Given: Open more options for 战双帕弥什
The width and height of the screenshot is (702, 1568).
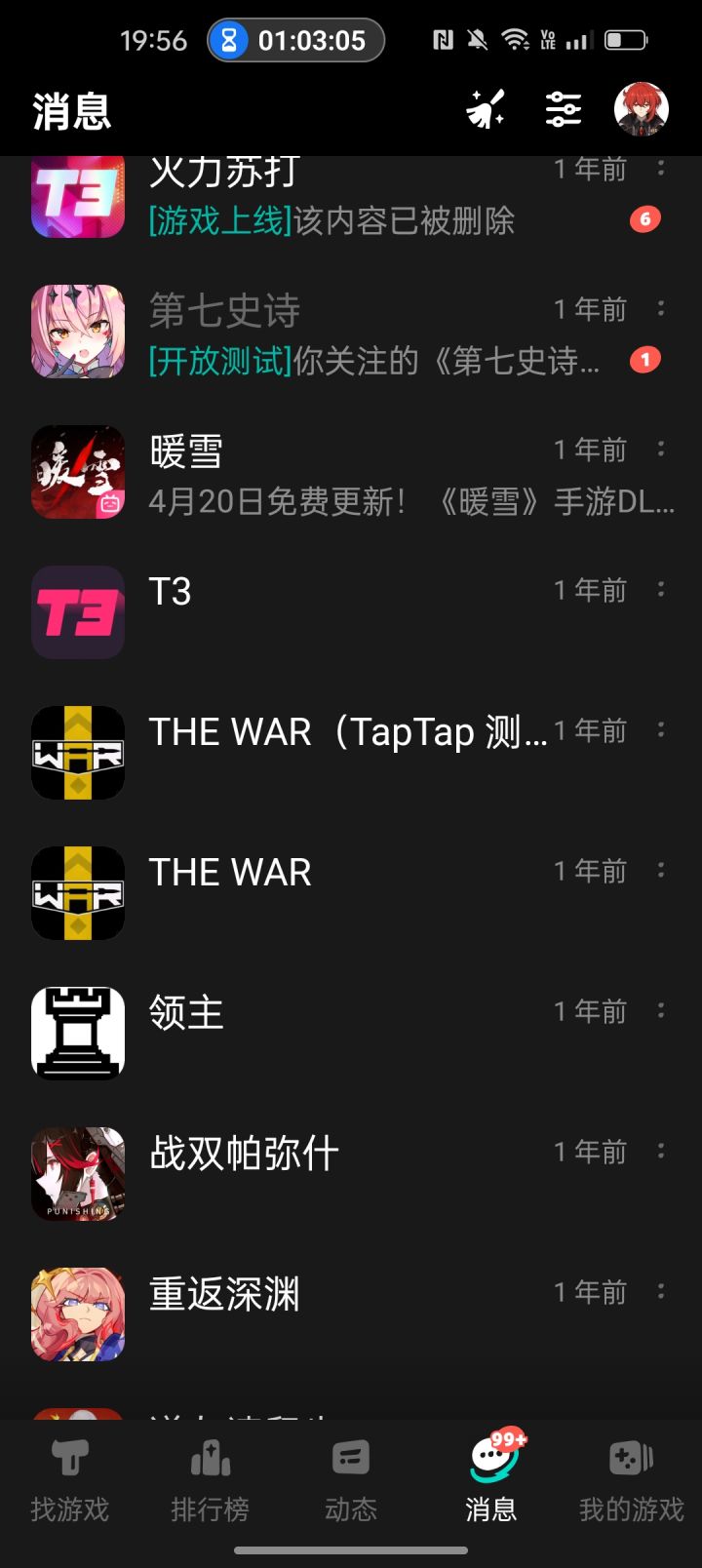Looking at the screenshot, I should coord(662,1152).
